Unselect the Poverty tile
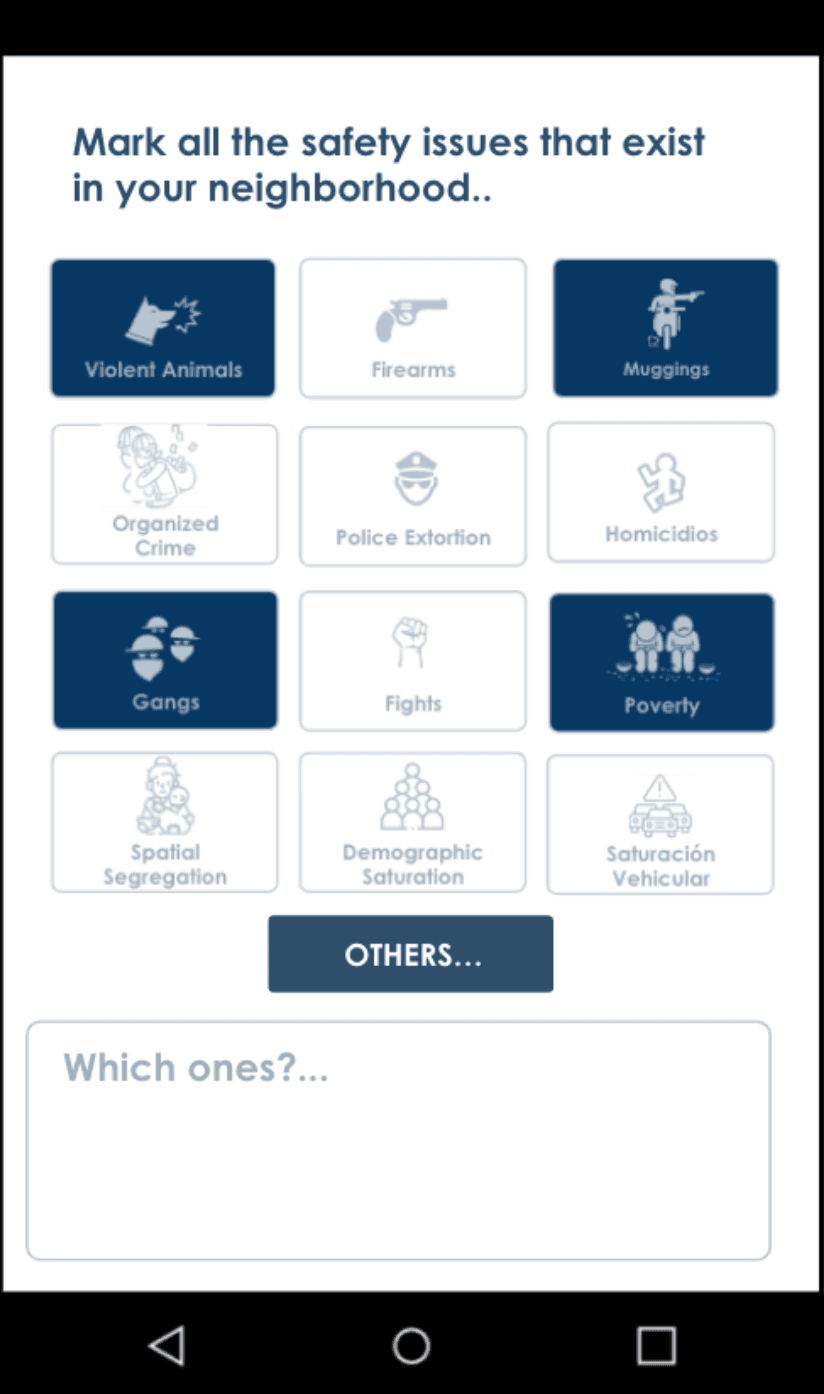The width and height of the screenshot is (824, 1394). point(661,663)
